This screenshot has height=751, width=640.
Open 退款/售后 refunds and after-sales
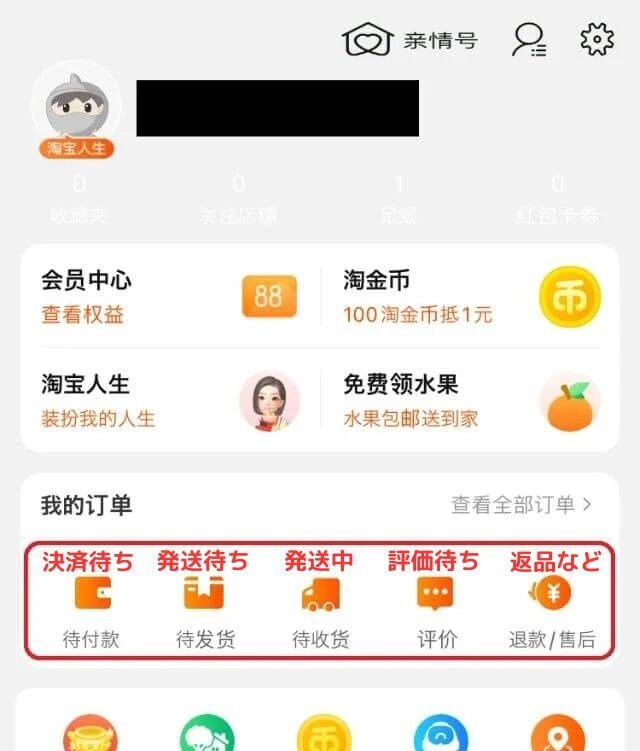[x=551, y=610]
